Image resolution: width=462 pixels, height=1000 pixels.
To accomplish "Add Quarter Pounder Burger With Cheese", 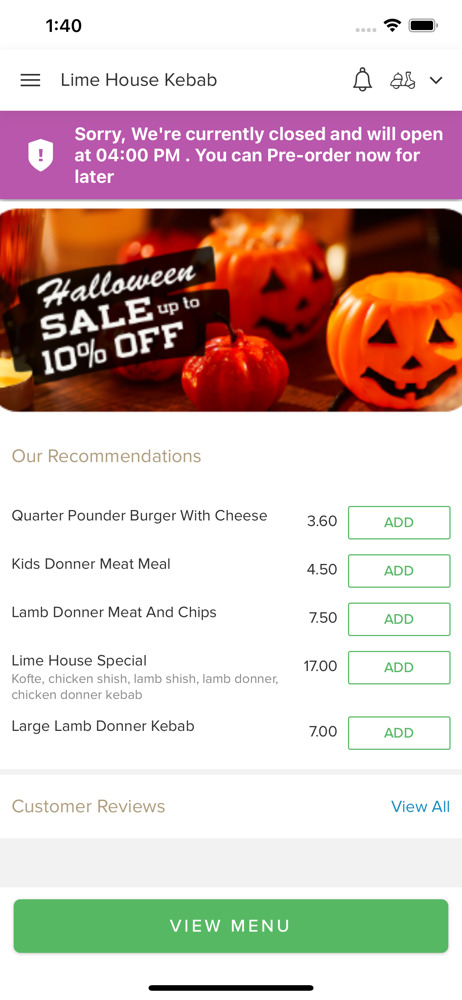I will pos(399,522).
